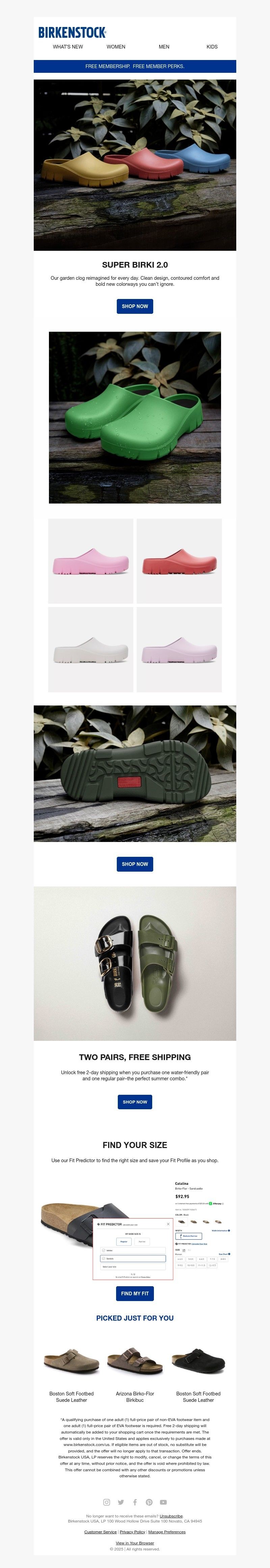Open the Pinterest icon in the footer
The image size is (270, 1568).
click(149, 1502)
